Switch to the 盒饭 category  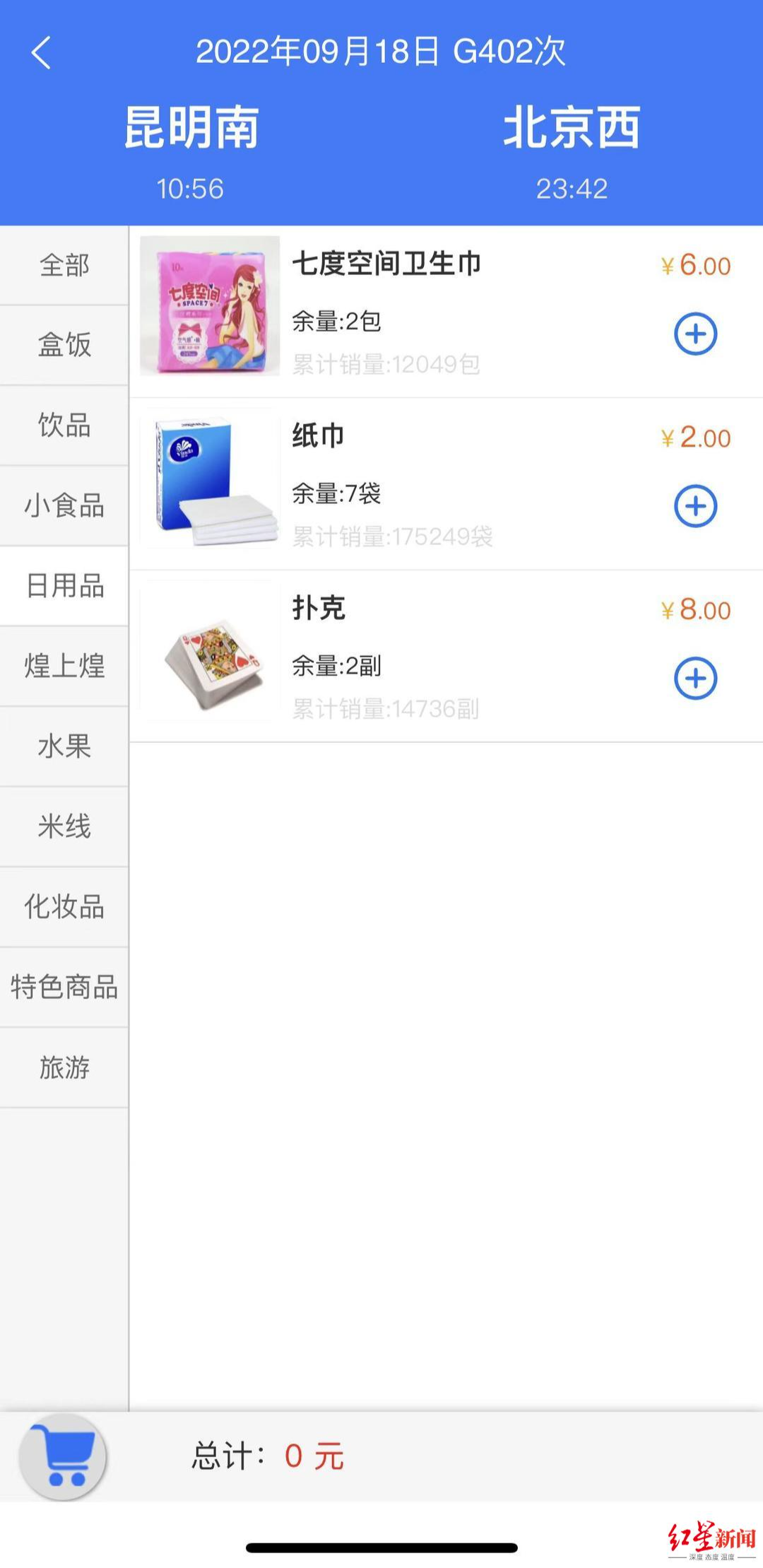64,346
